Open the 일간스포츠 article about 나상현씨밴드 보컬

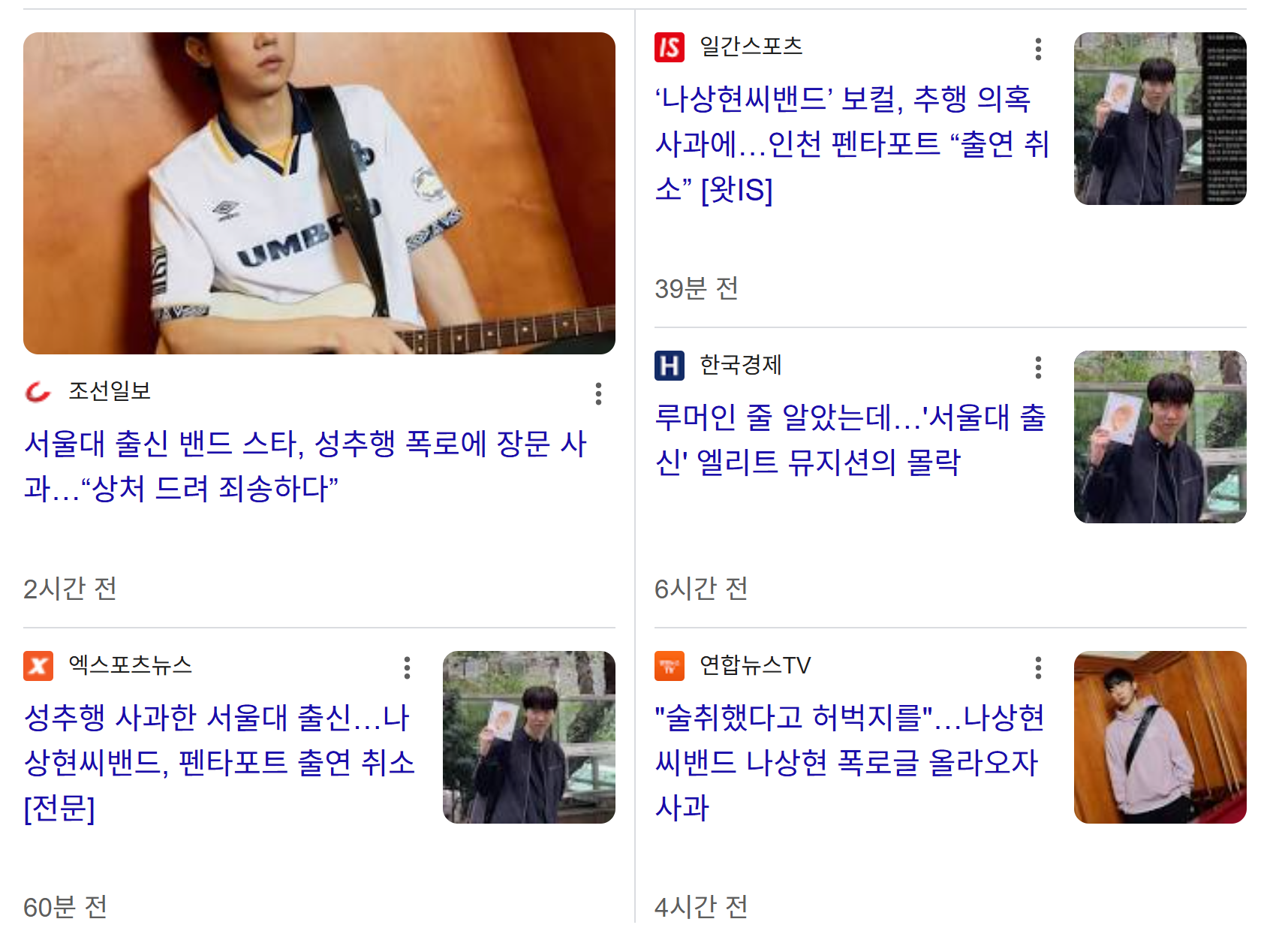[852, 143]
